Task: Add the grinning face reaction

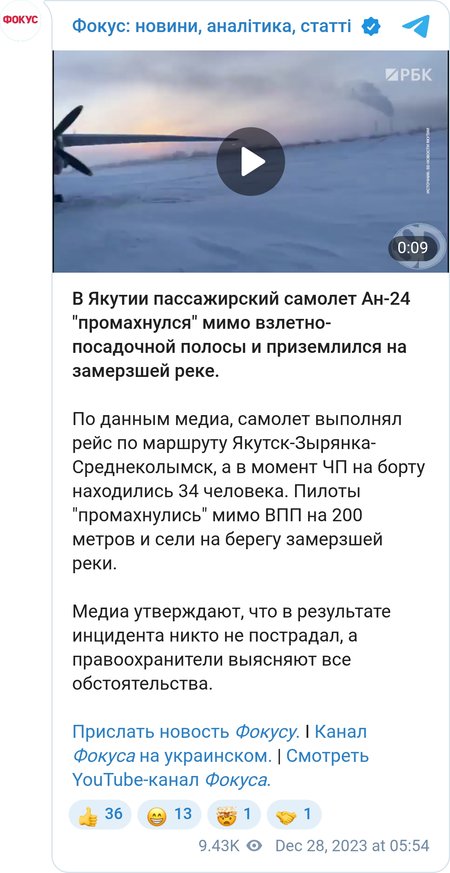Action: click(x=169, y=815)
